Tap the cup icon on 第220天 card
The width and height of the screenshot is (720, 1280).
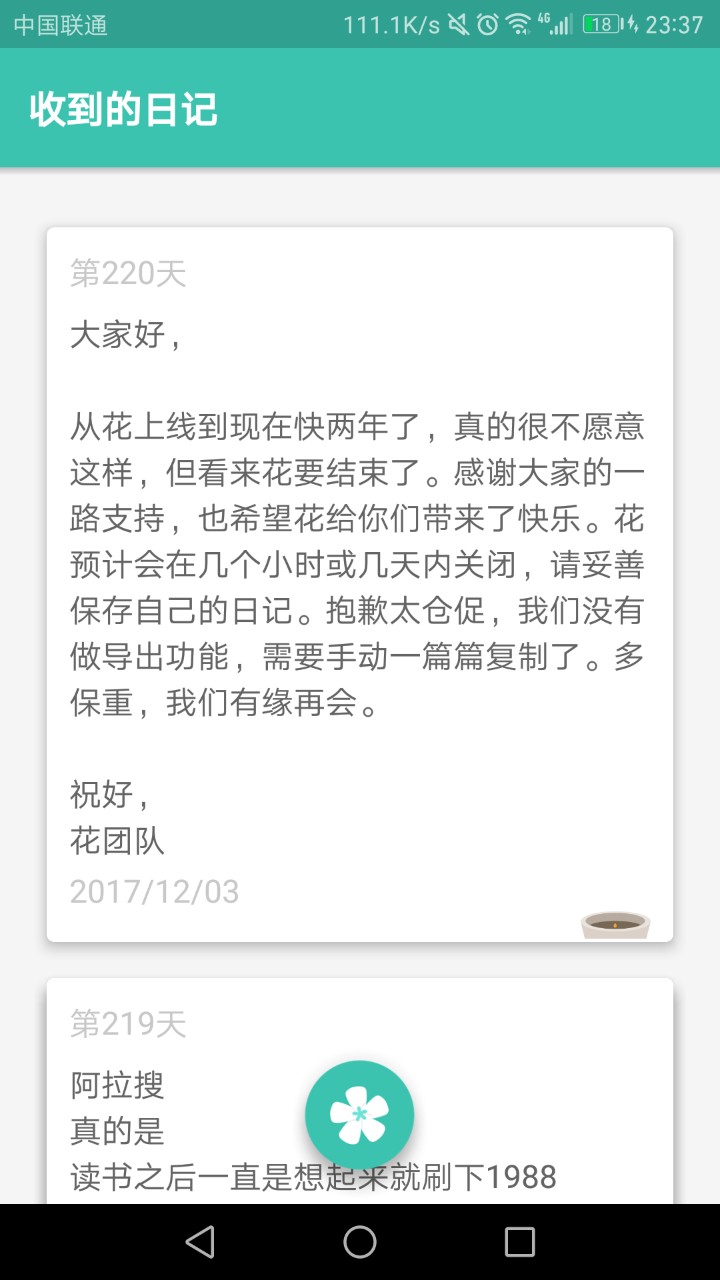(x=615, y=924)
